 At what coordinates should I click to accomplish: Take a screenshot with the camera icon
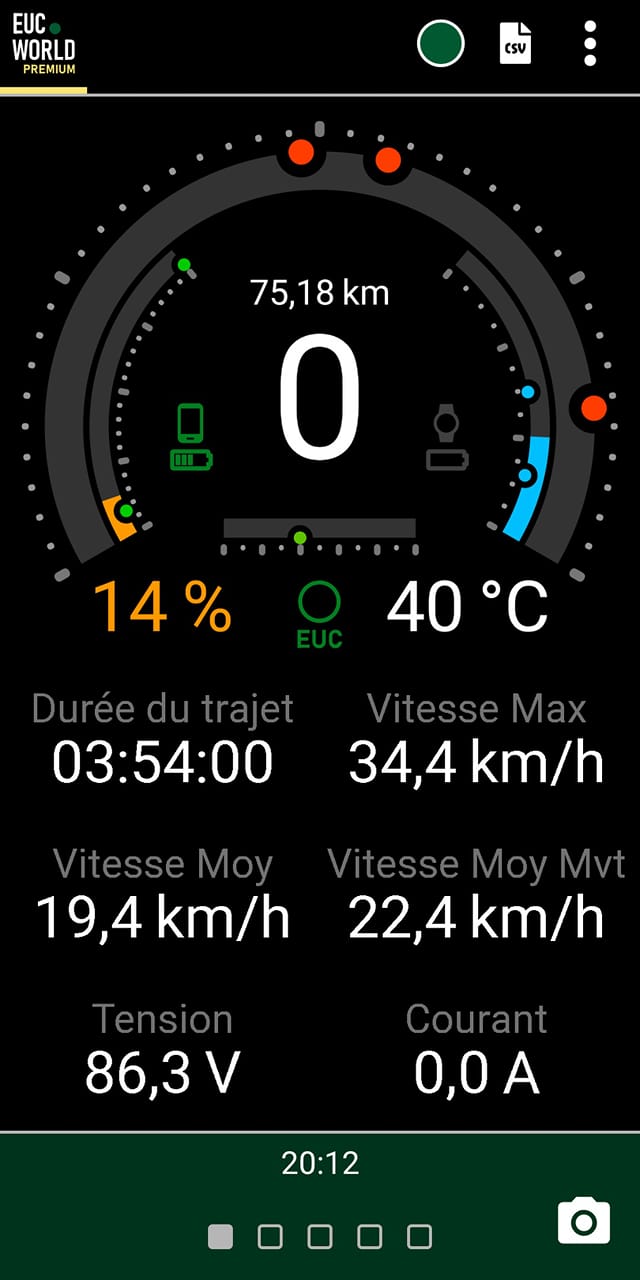(x=584, y=1221)
